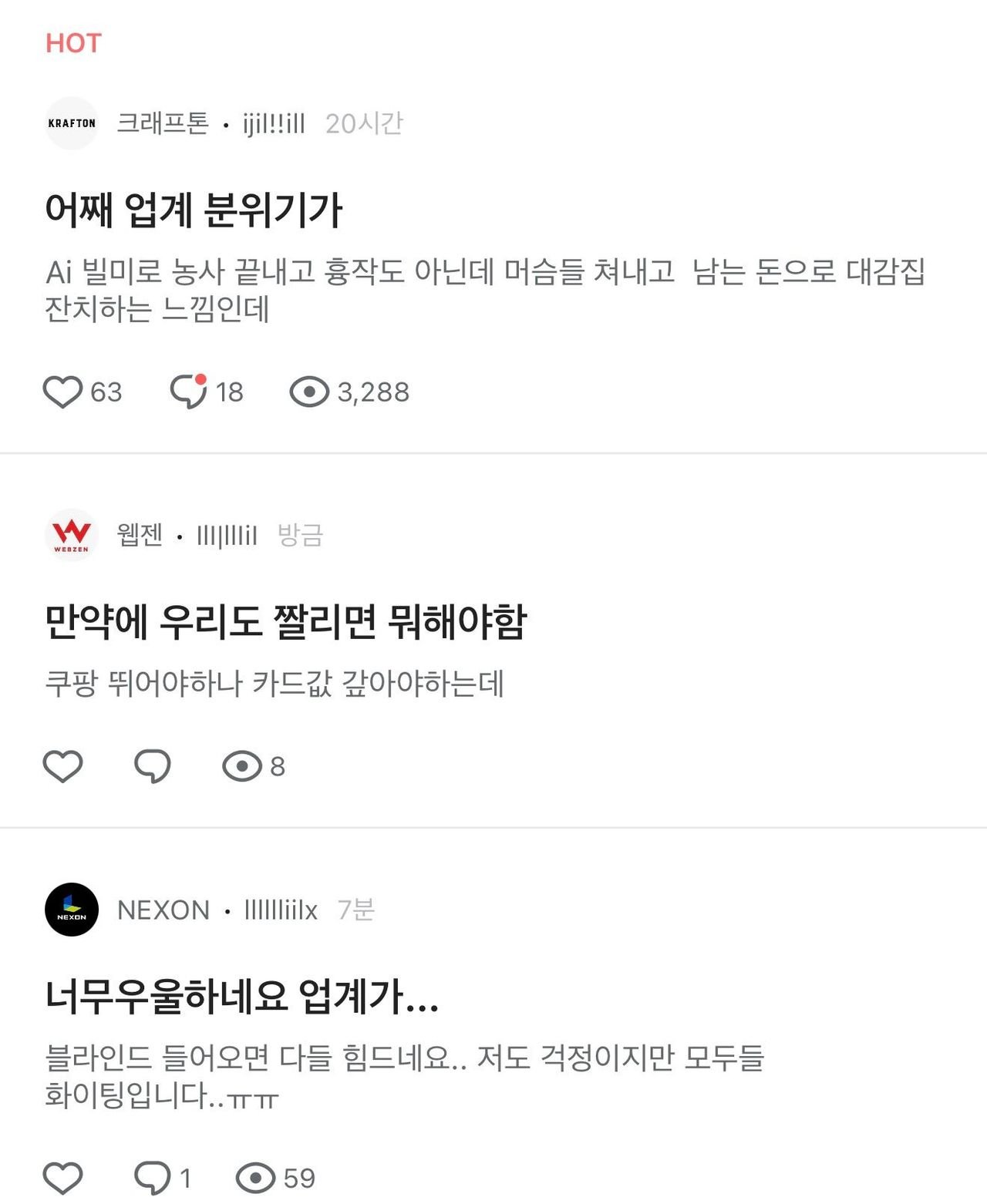Like the NEXON post '너무우울하네요 업계가...'
Viewport: 987px width, 1204px height.
point(62,1178)
